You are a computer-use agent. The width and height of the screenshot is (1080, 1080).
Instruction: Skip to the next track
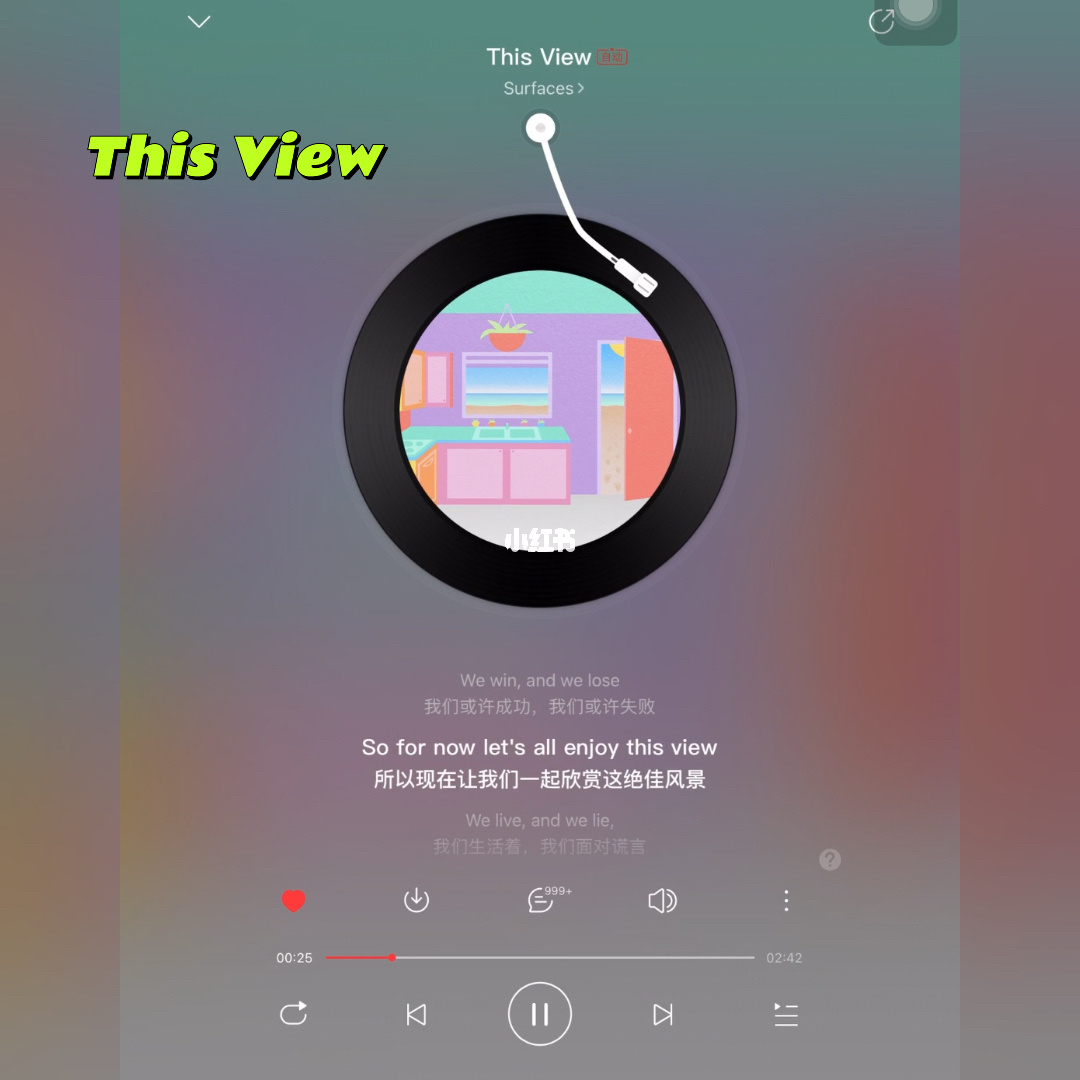click(x=662, y=1015)
